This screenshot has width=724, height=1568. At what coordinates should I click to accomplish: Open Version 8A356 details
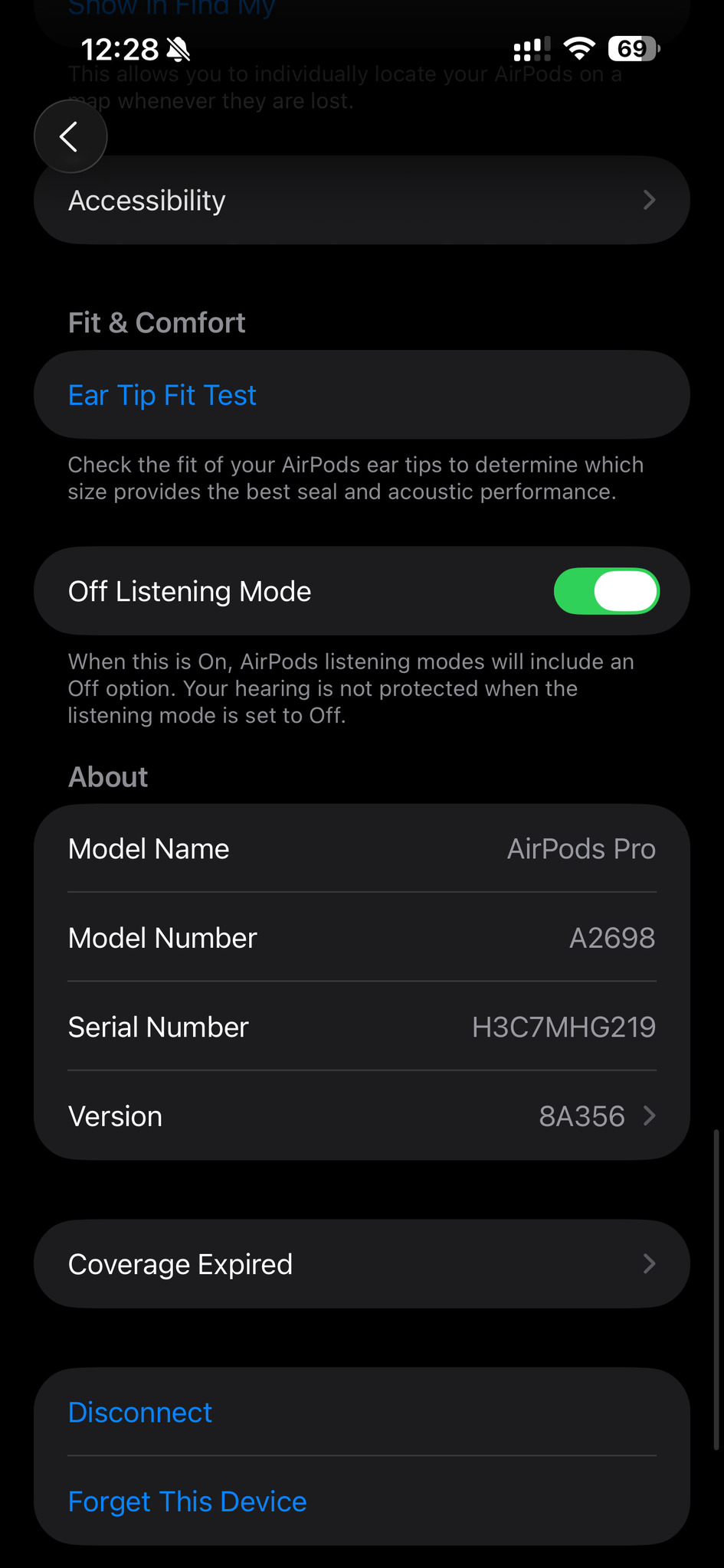tap(362, 1116)
